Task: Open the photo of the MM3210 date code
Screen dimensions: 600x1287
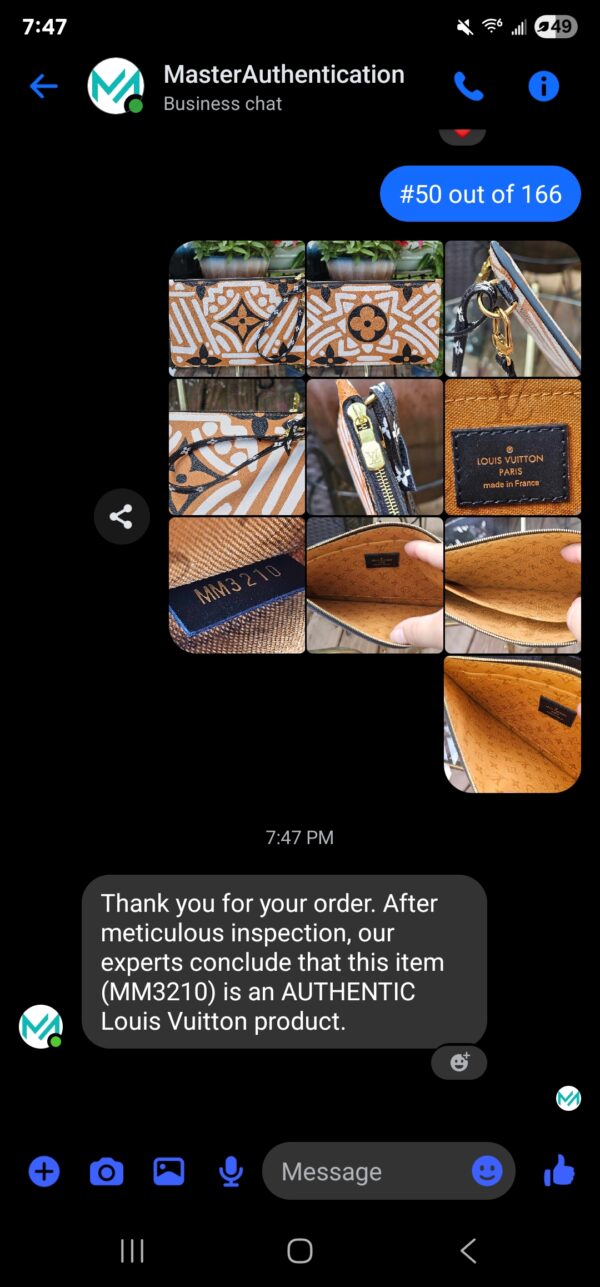Action: (x=236, y=585)
